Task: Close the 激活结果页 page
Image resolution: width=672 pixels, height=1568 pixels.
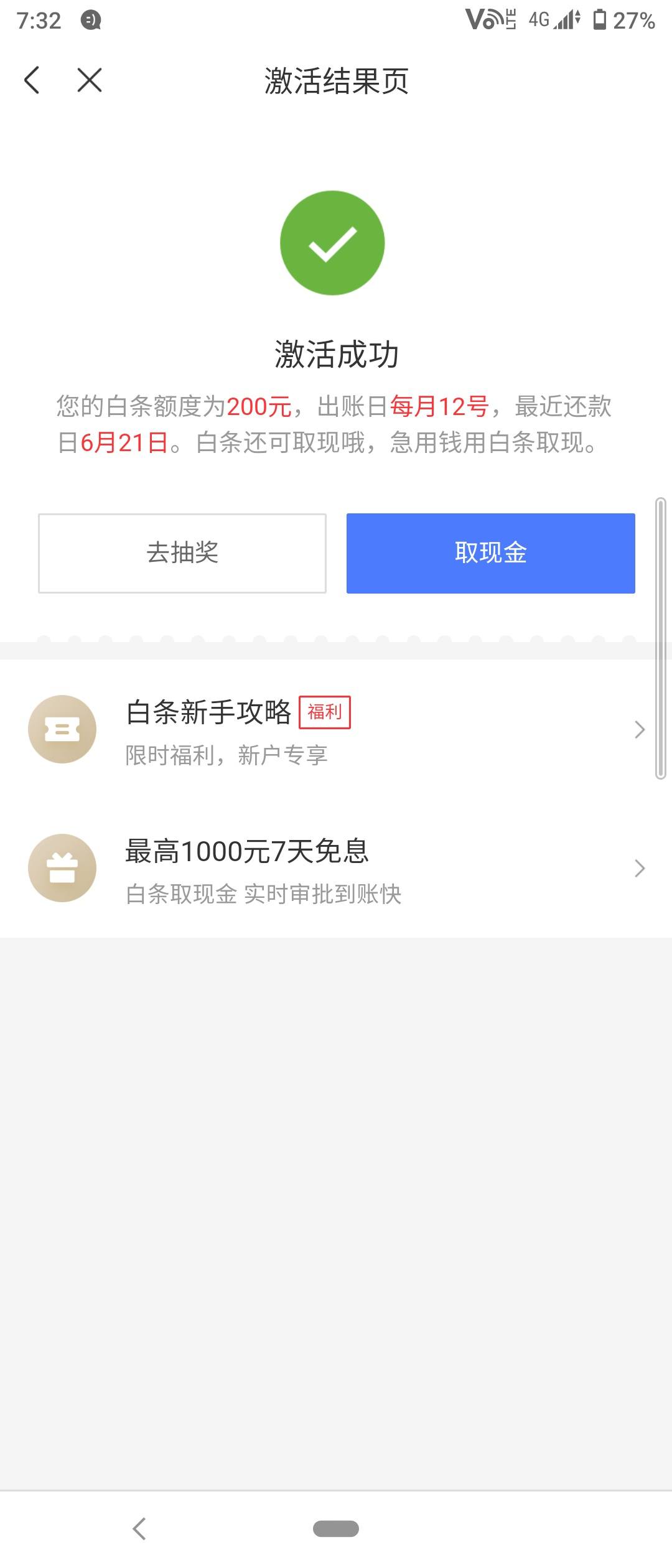Action: point(90,80)
